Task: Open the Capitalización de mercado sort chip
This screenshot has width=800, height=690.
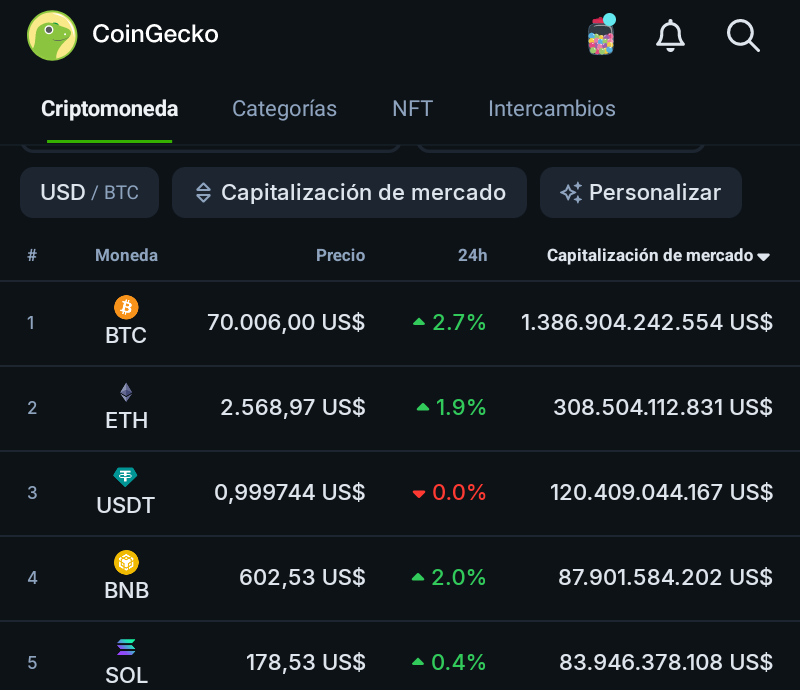Action: click(349, 192)
